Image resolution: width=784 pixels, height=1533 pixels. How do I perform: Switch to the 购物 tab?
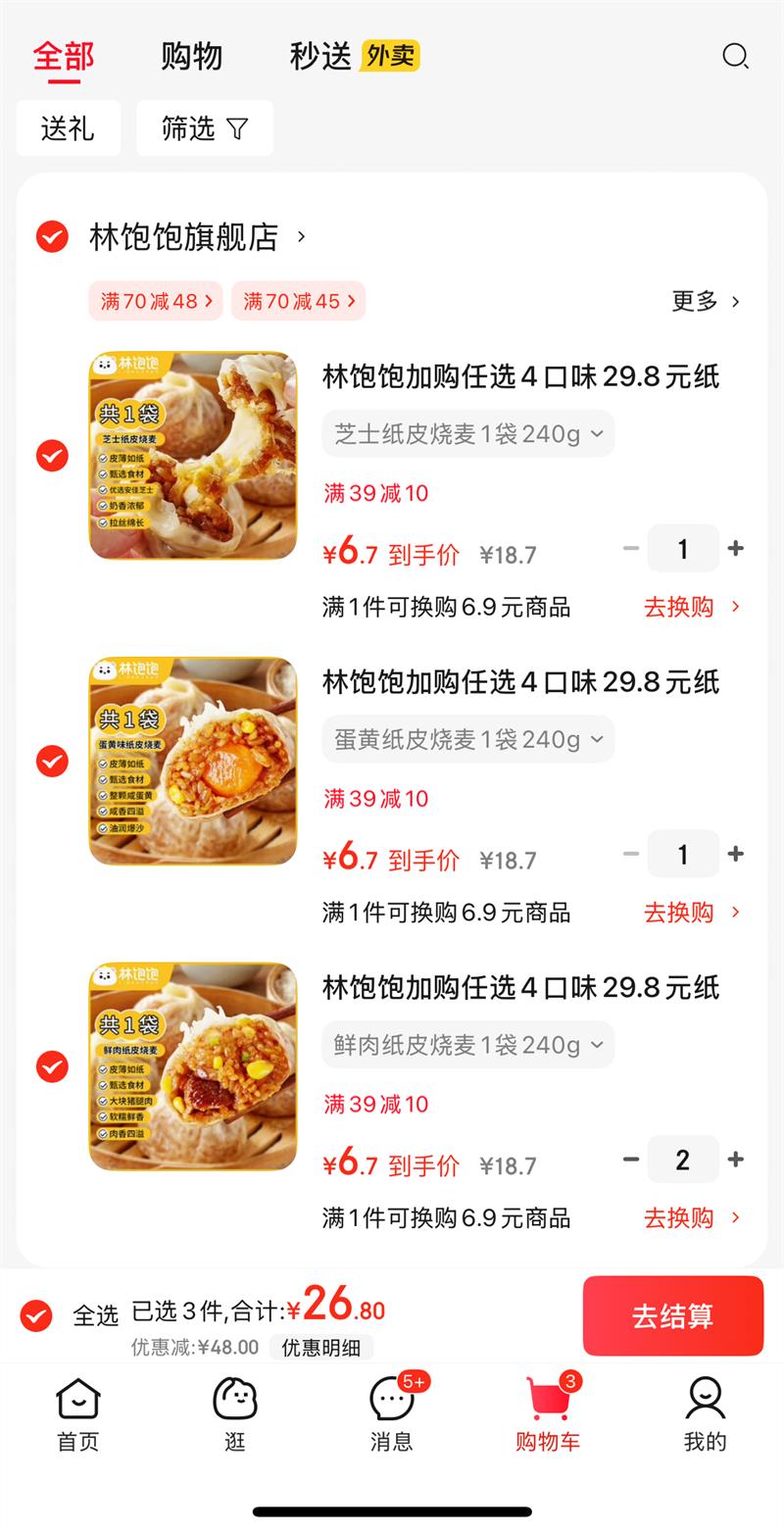click(192, 56)
